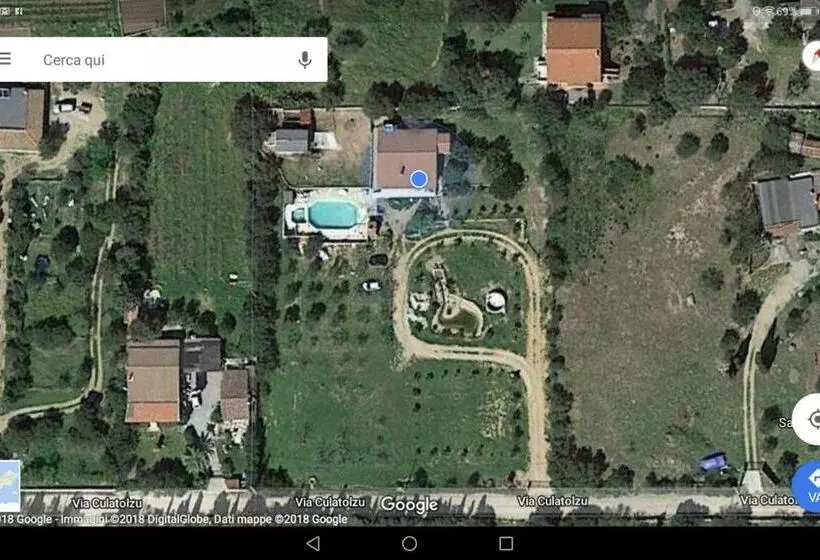Open the hamburger menu drawer
Viewport: 820px width, 560px height.
point(6,59)
